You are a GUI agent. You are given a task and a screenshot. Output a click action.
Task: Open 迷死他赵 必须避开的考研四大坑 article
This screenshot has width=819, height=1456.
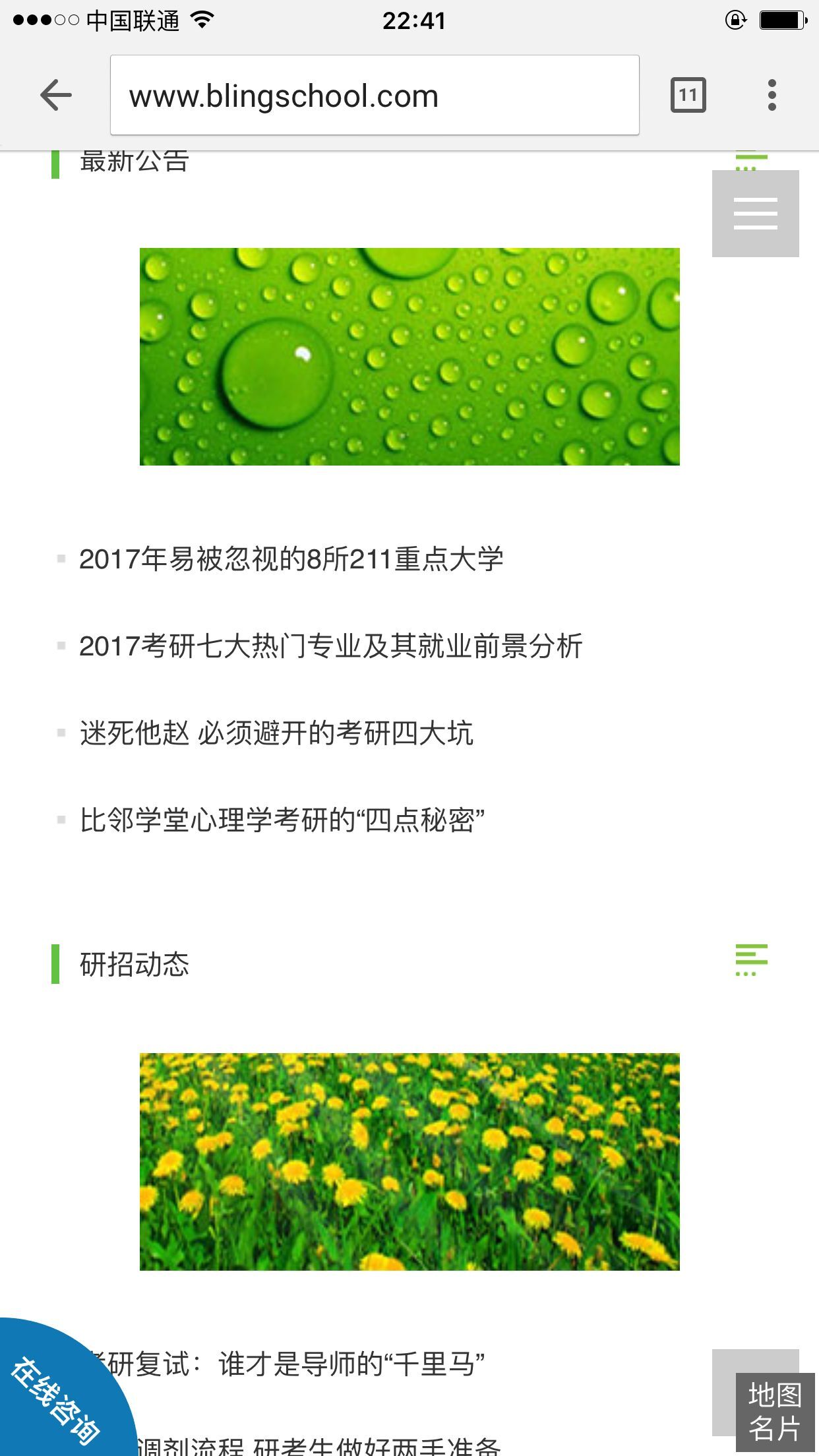[276, 733]
